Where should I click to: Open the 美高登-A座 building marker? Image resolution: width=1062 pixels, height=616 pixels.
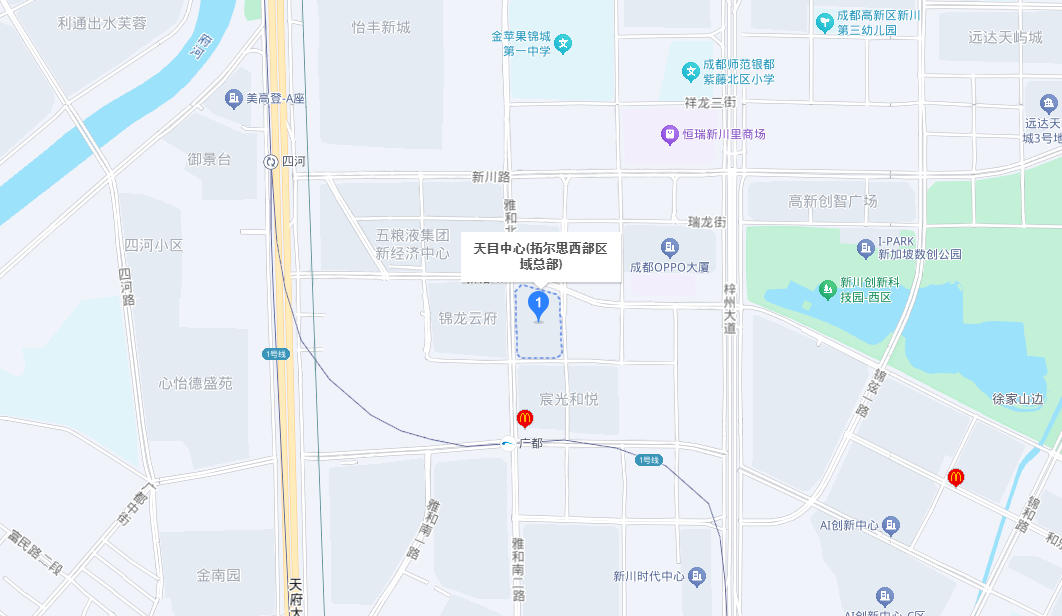tap(233, 98)
